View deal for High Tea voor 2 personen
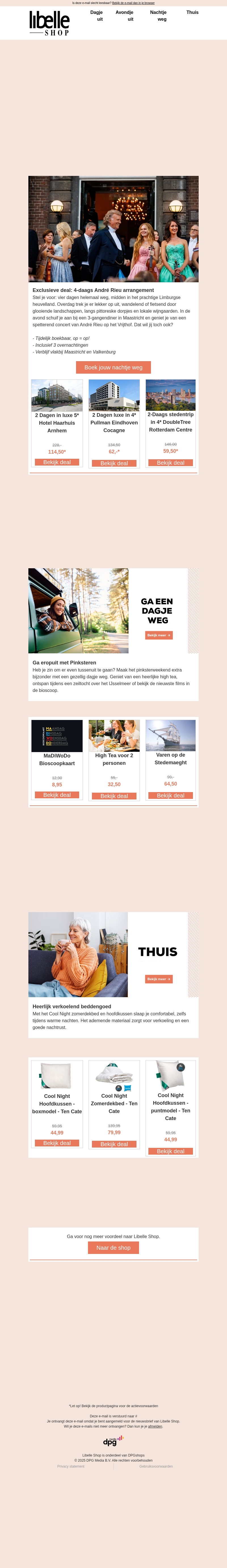This screenshot has height=1568, width=227. (x=114, y=796)
